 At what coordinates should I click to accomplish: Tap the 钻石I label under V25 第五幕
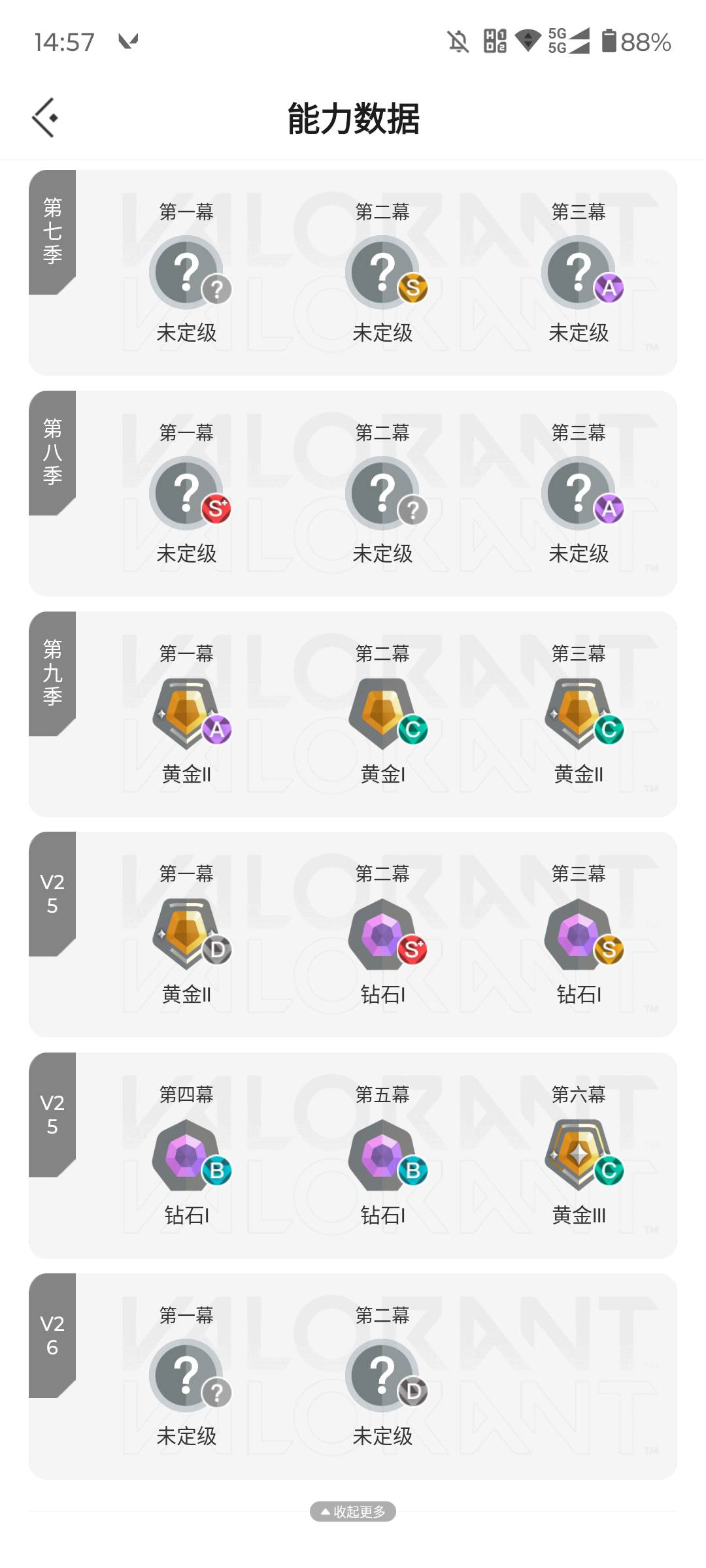384,1215
